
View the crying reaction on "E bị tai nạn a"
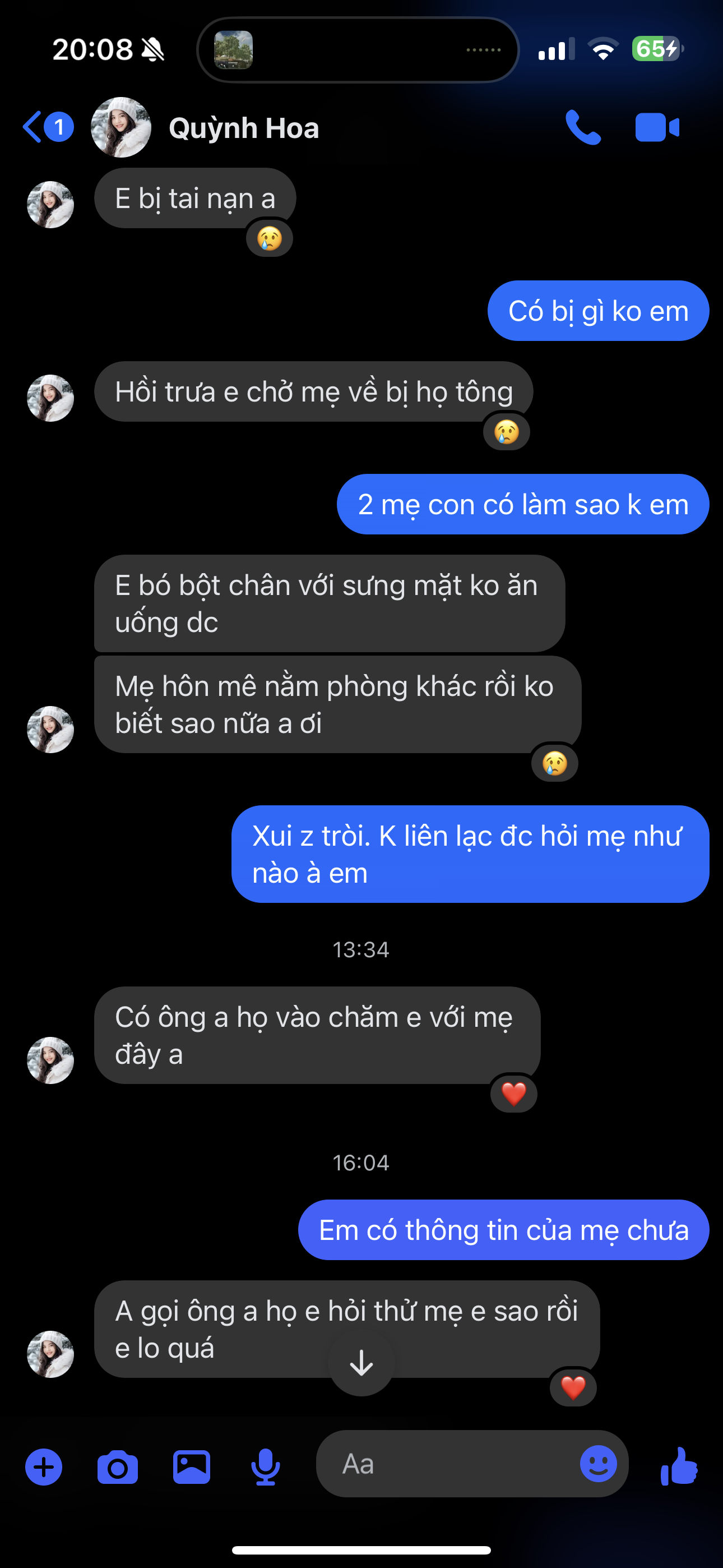click(270, 238)
